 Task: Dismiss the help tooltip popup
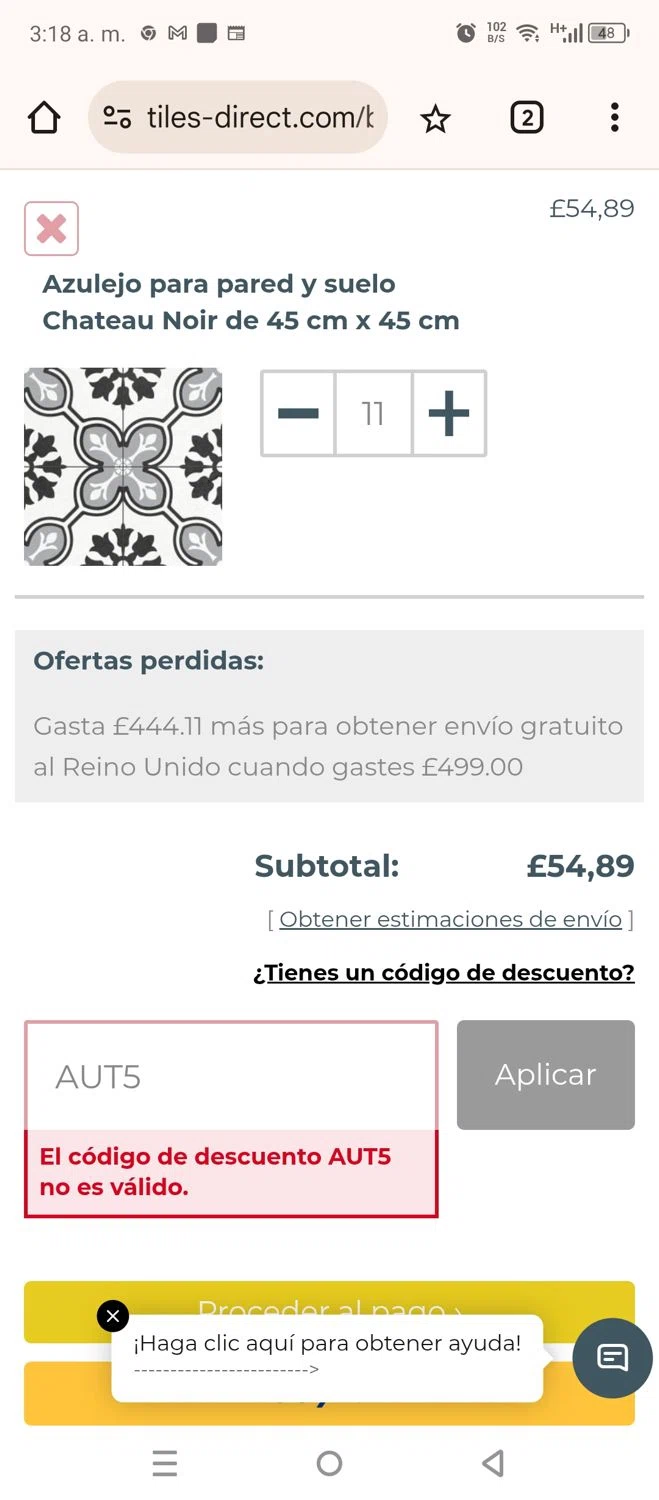[113, 1316]
